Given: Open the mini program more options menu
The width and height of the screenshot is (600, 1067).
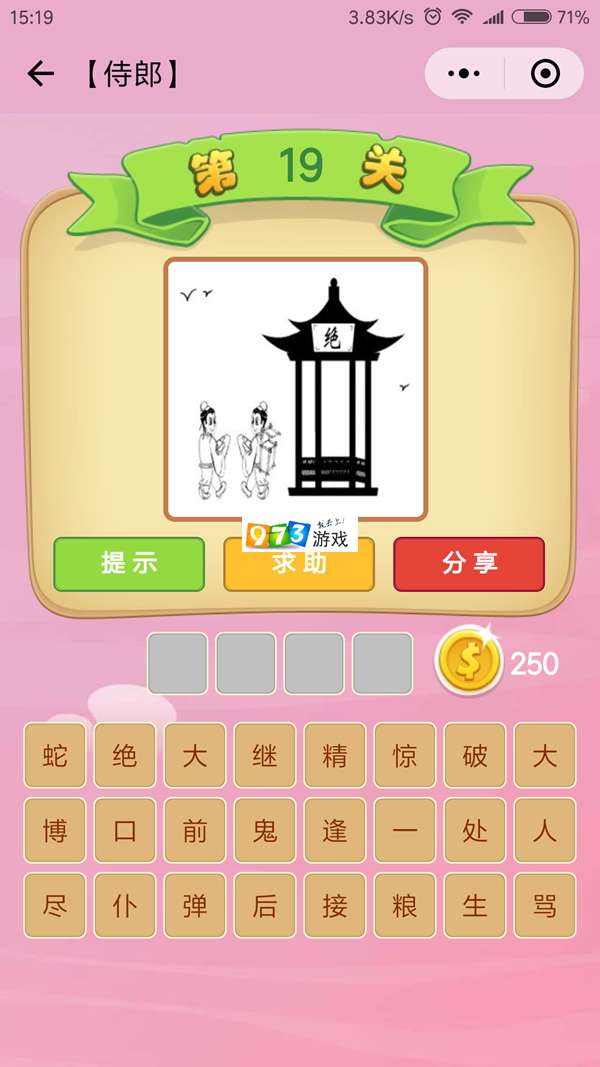Looking at the screenshot, I should pos(464,74).
